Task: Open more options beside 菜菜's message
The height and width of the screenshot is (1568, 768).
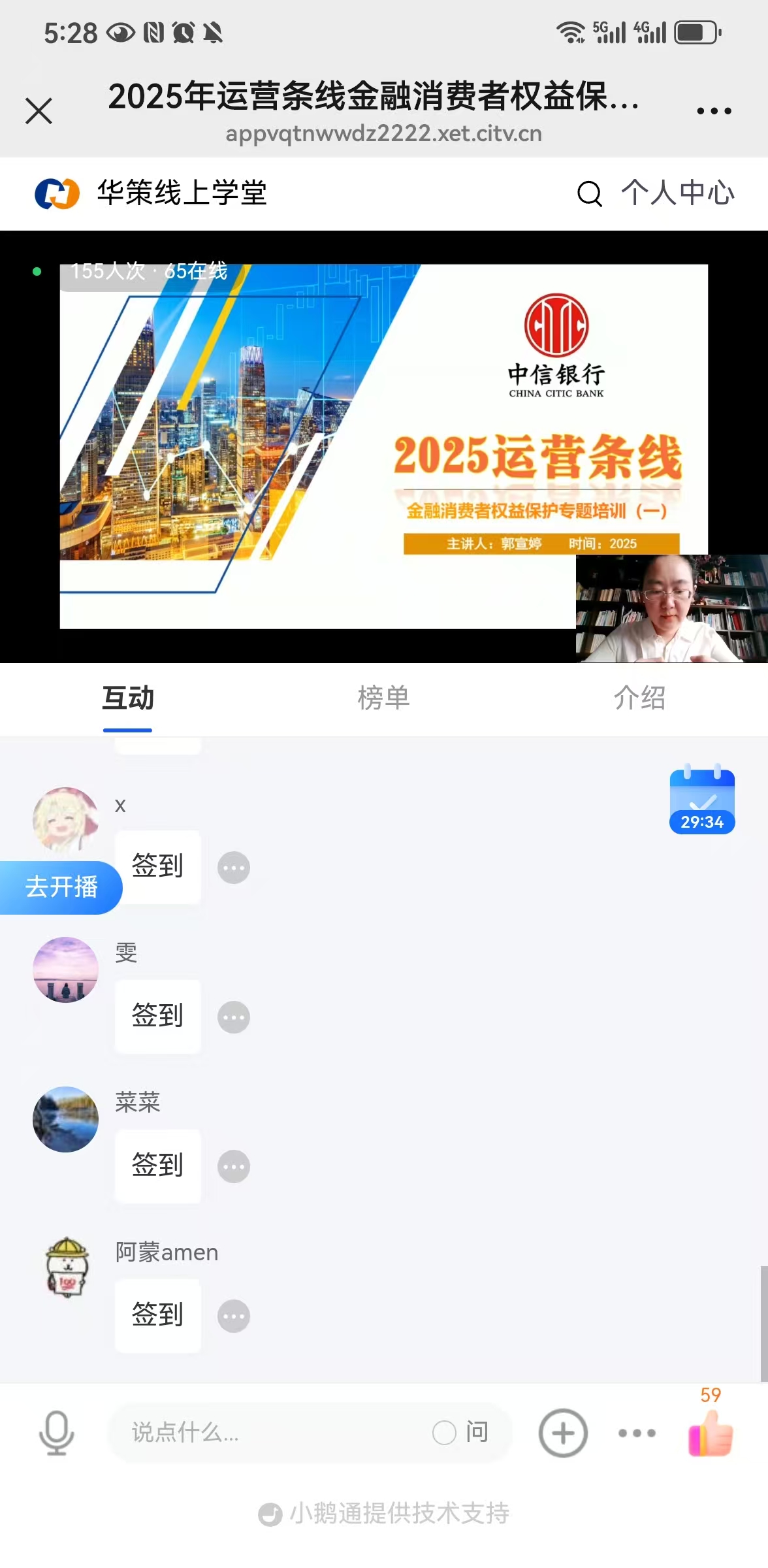Action: click(234, 1167)
